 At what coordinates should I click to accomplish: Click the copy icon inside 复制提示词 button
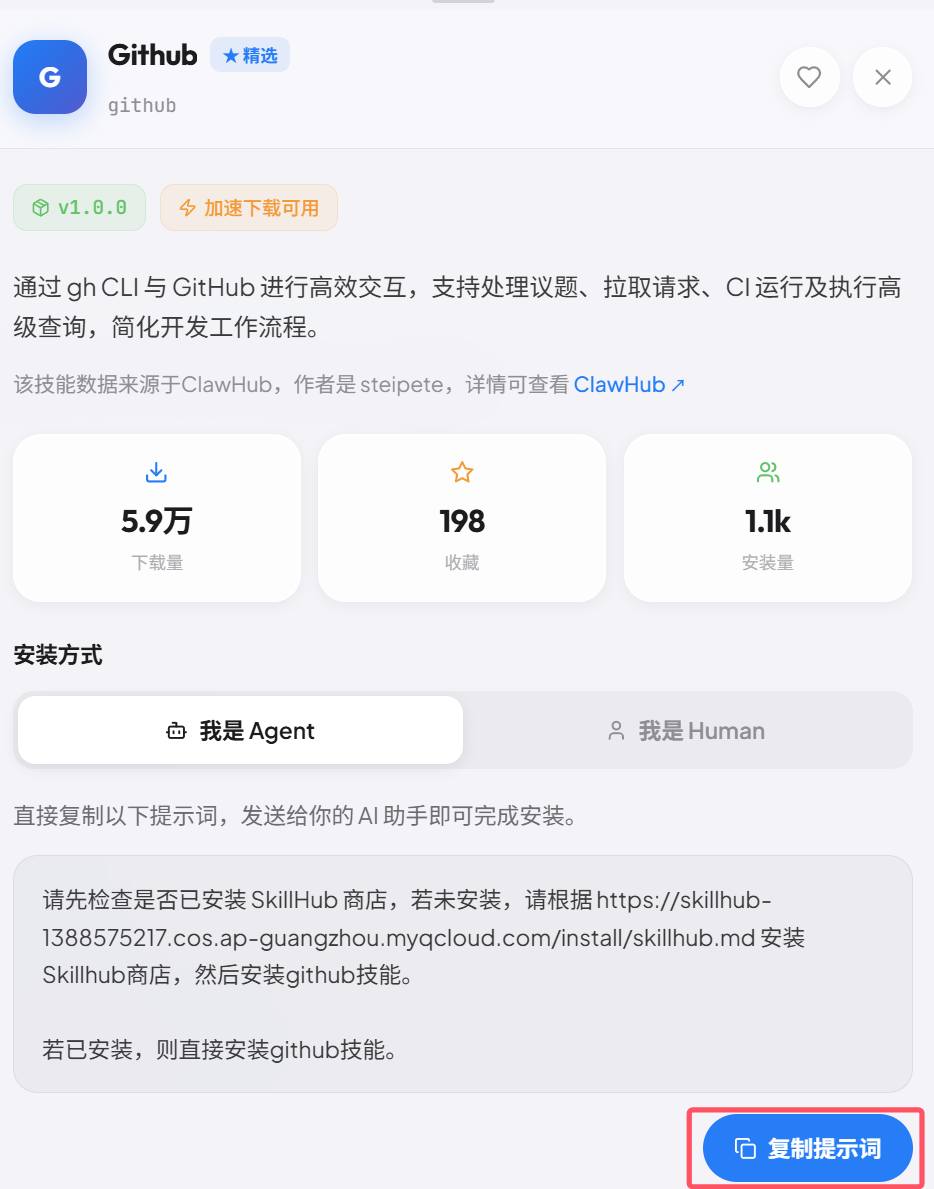point(744,1148)
